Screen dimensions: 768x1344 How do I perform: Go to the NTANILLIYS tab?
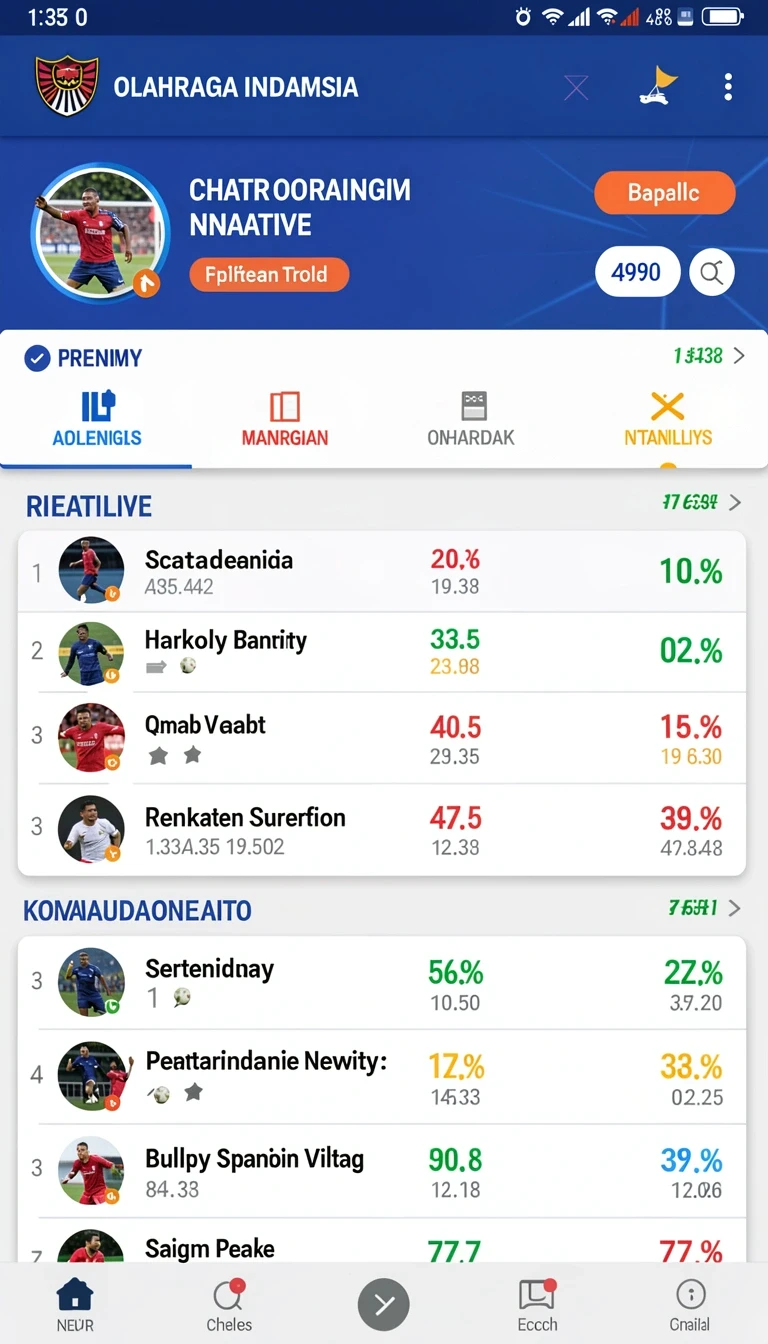[x=667, y=419]
